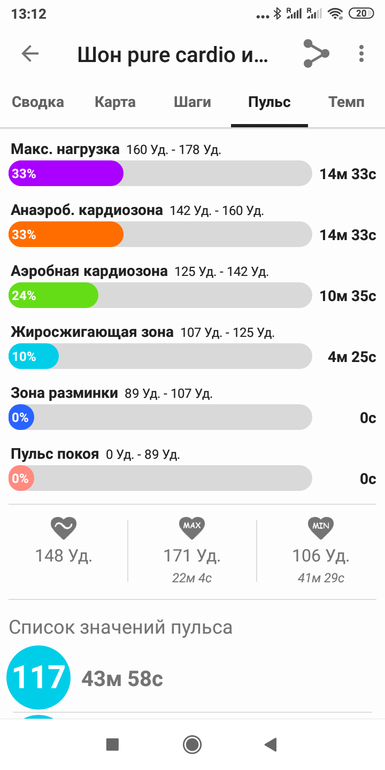Select the Пульс tab
Image resolution: width=385 pixels, height=770 pixels.
click(269, 102)
